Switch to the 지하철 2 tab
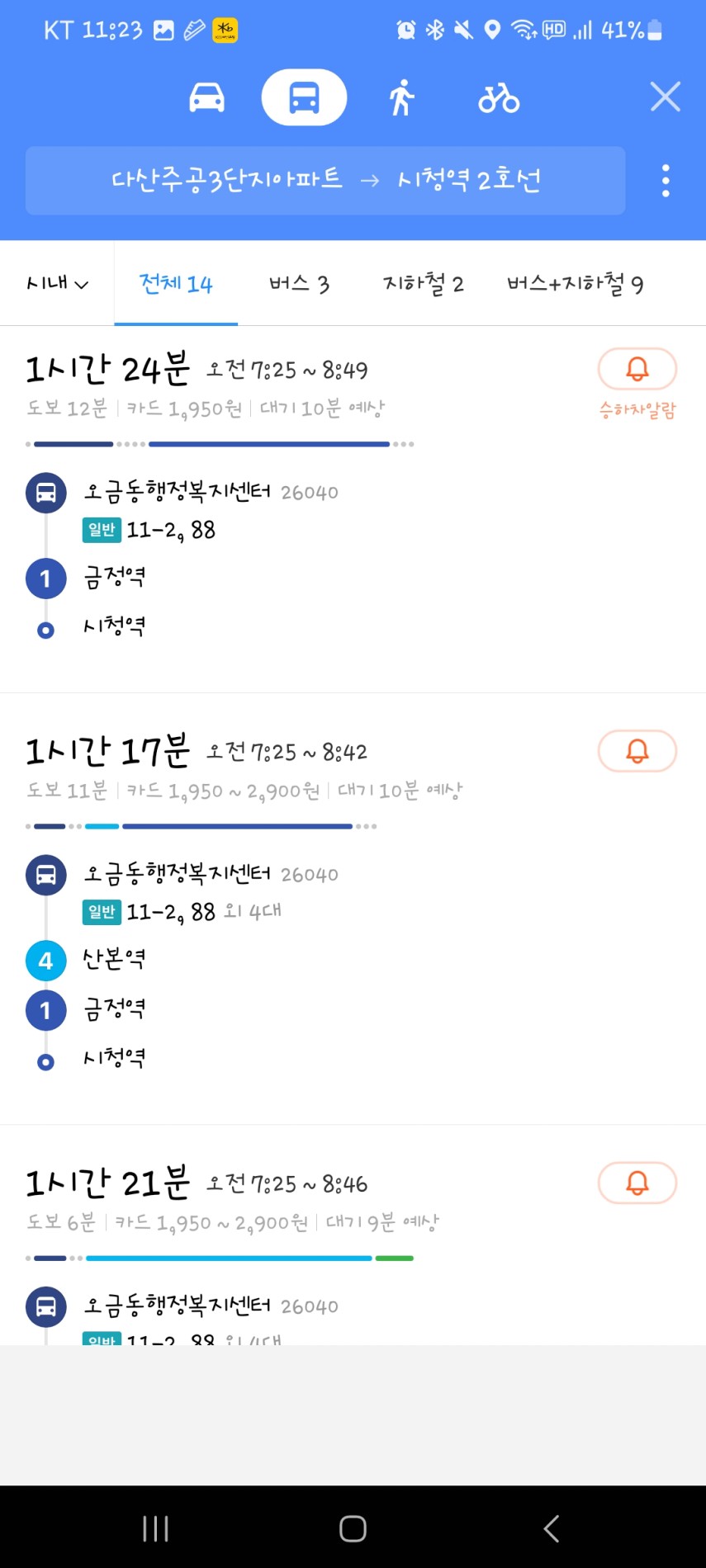The height and width of the screenshot is (1568, 706). coord(423,284)
